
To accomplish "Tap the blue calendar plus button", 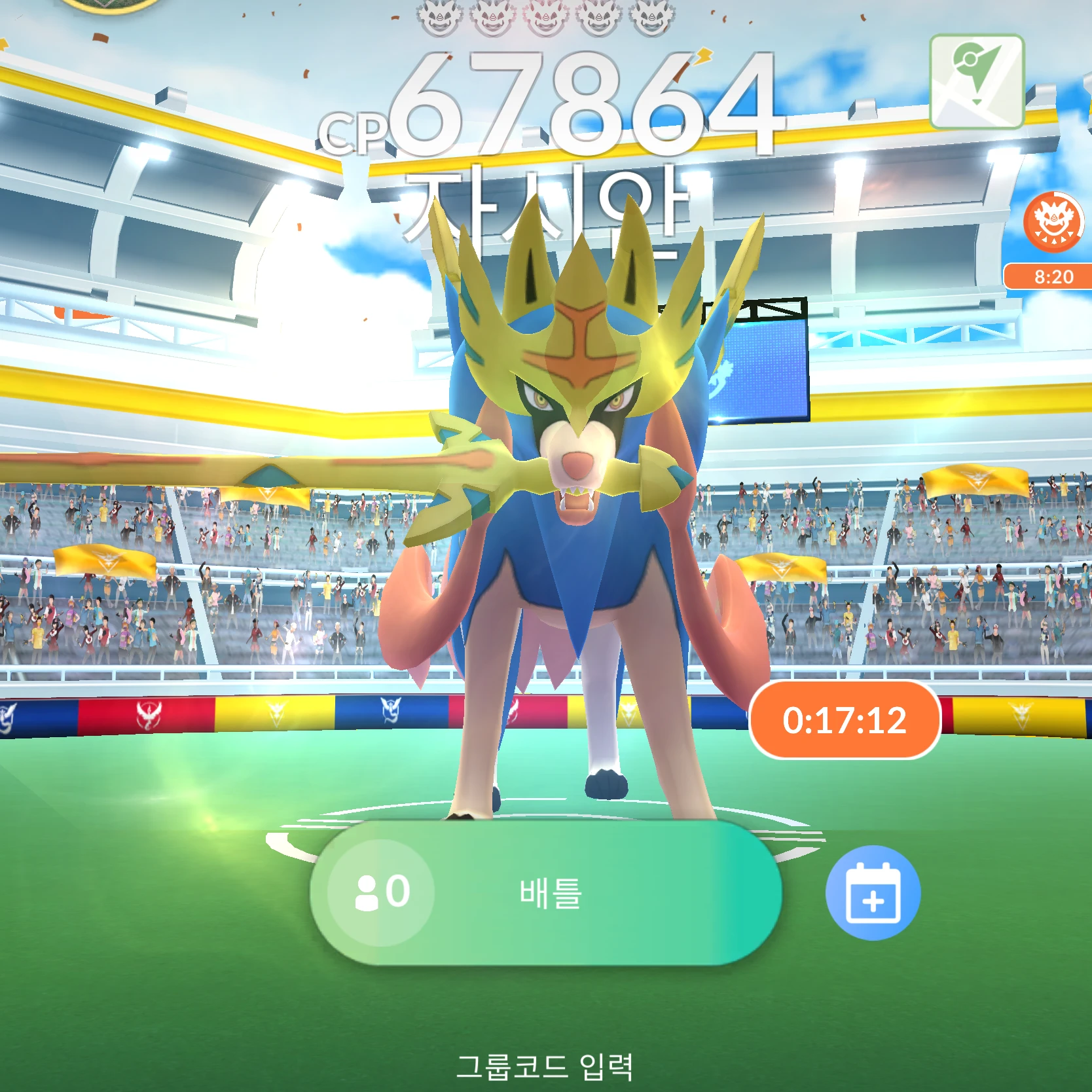I will pyautogui.click(x=873, y=893).
